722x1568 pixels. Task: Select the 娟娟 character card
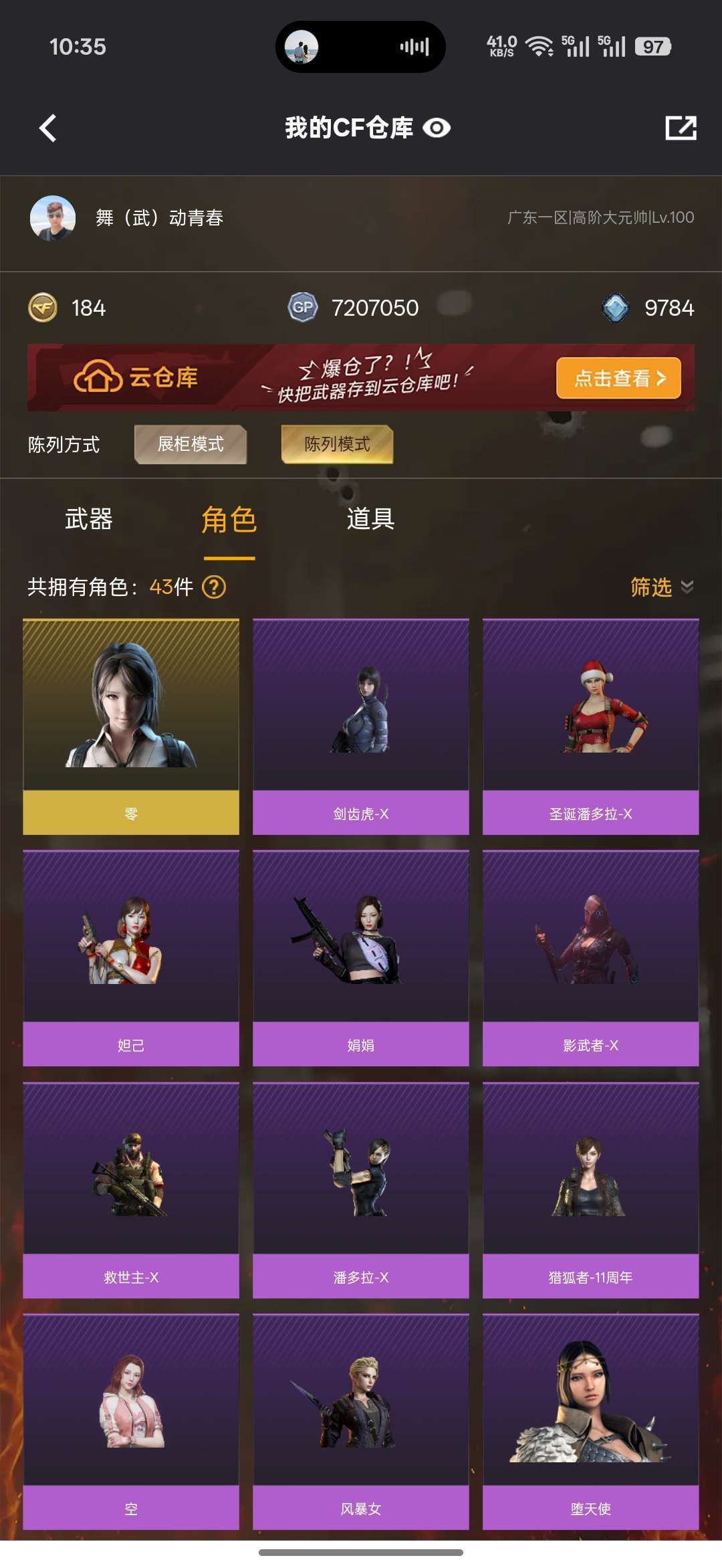point(361,958)
